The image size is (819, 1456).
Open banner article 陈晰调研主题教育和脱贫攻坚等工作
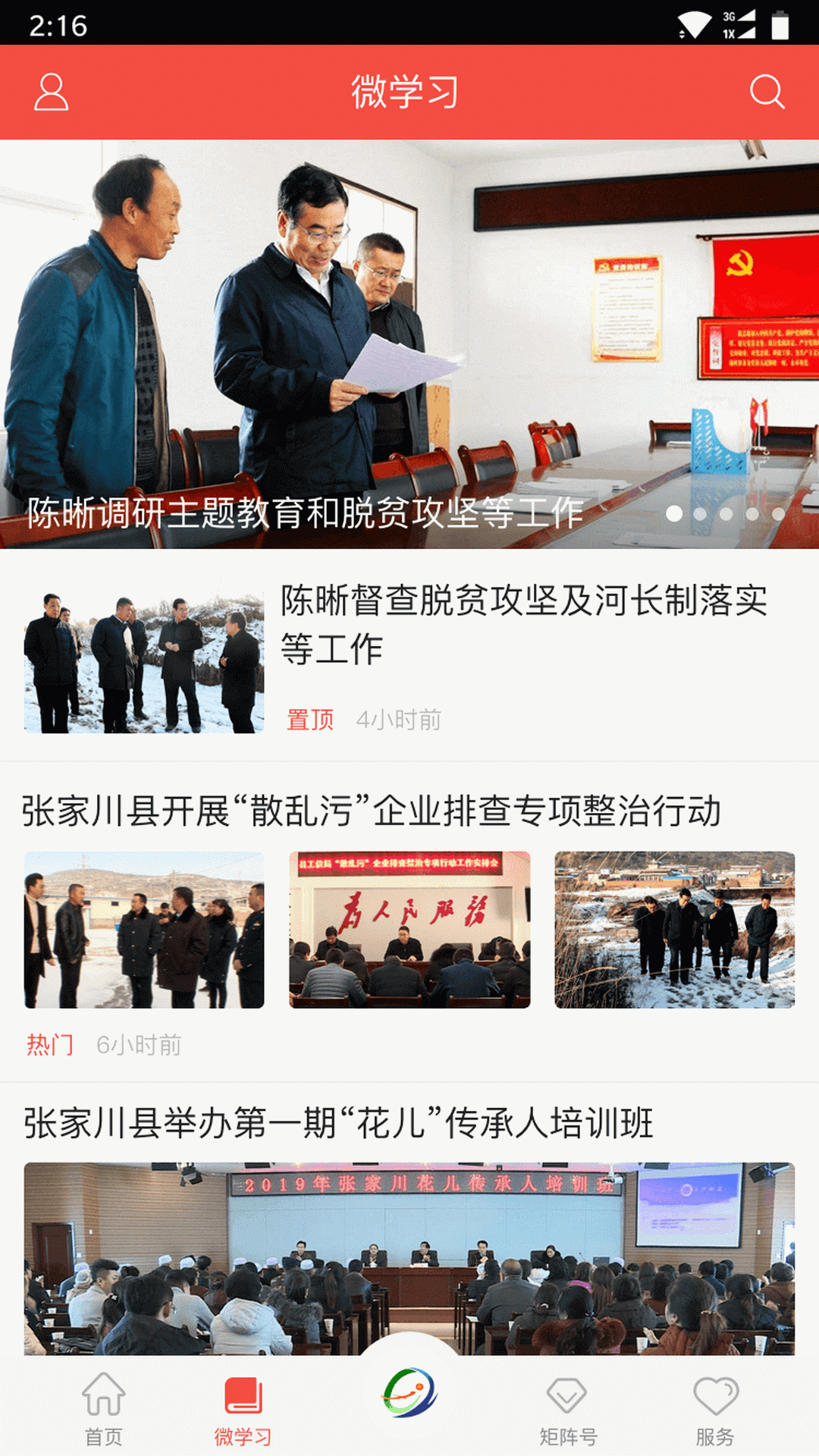click(409, 344)
